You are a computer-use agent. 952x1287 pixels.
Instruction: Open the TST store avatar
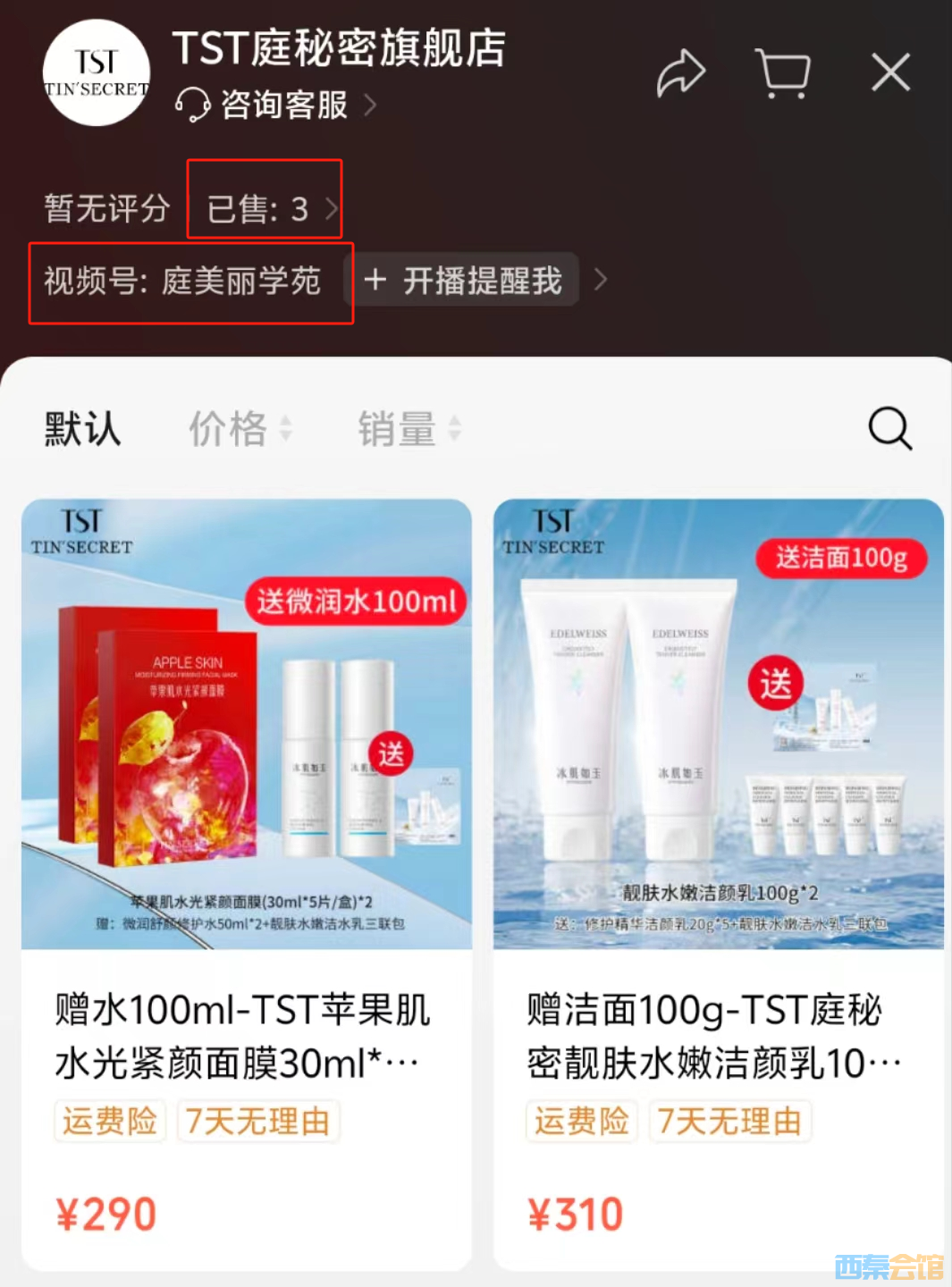pos(97,73)
